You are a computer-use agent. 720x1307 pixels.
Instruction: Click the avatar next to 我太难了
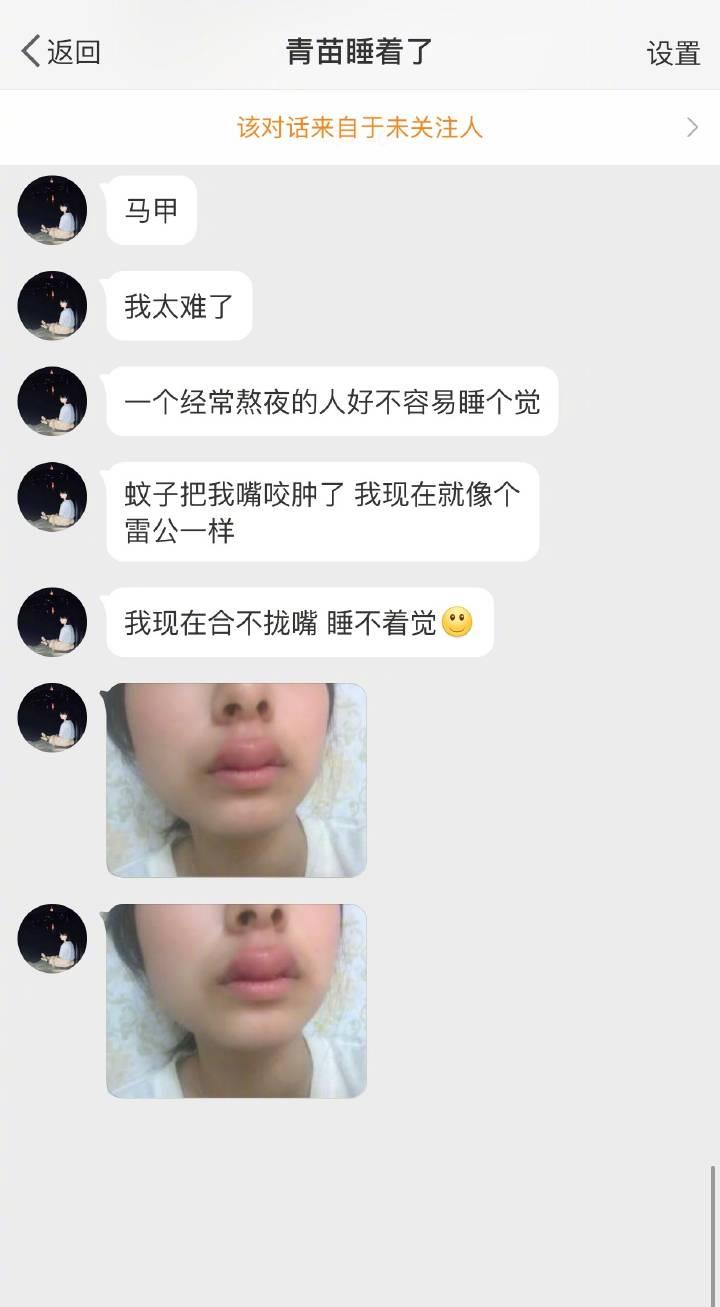pyautogui.click(x=52, y=306)
